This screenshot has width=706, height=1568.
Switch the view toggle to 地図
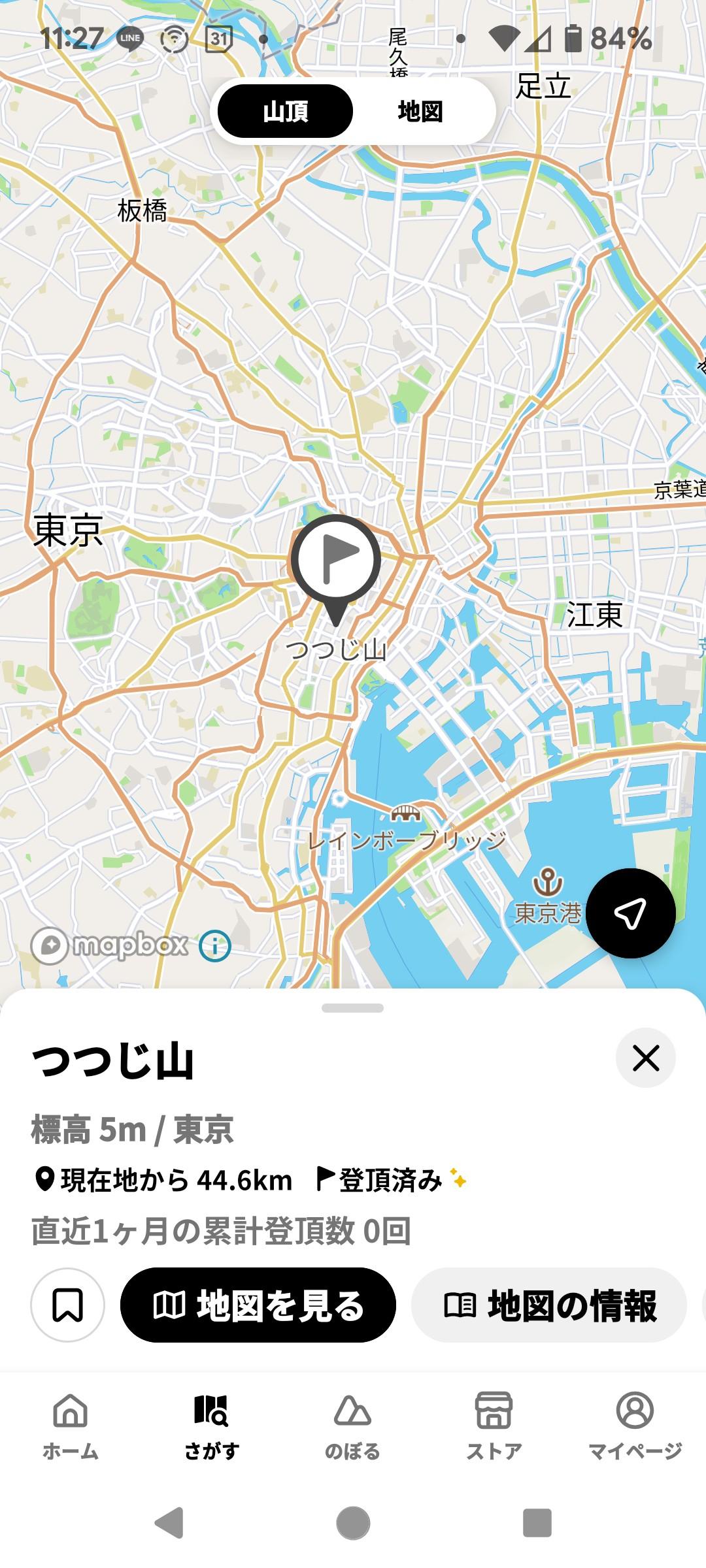(419, 111)
